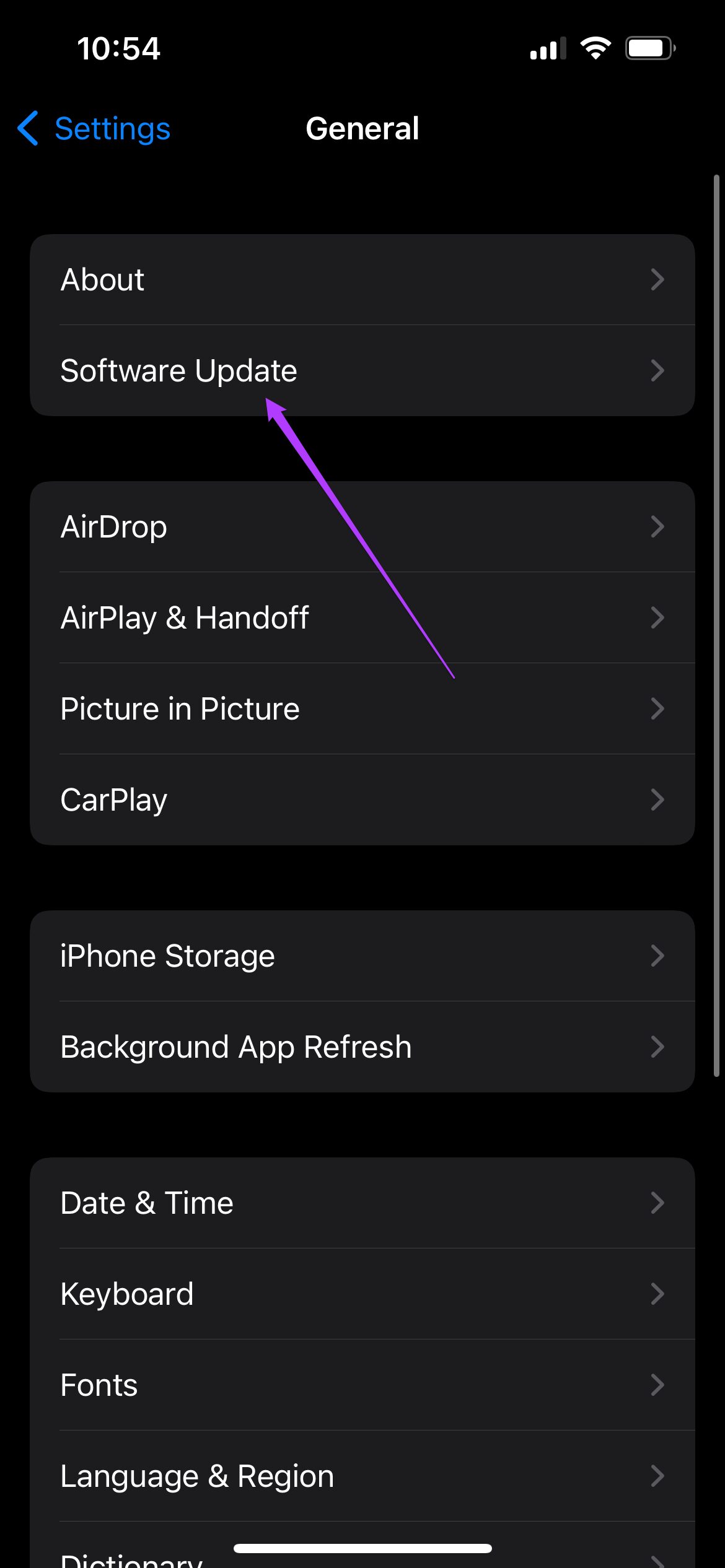Open Fonts settings

pyautogui.click(x=362, y=1385)
